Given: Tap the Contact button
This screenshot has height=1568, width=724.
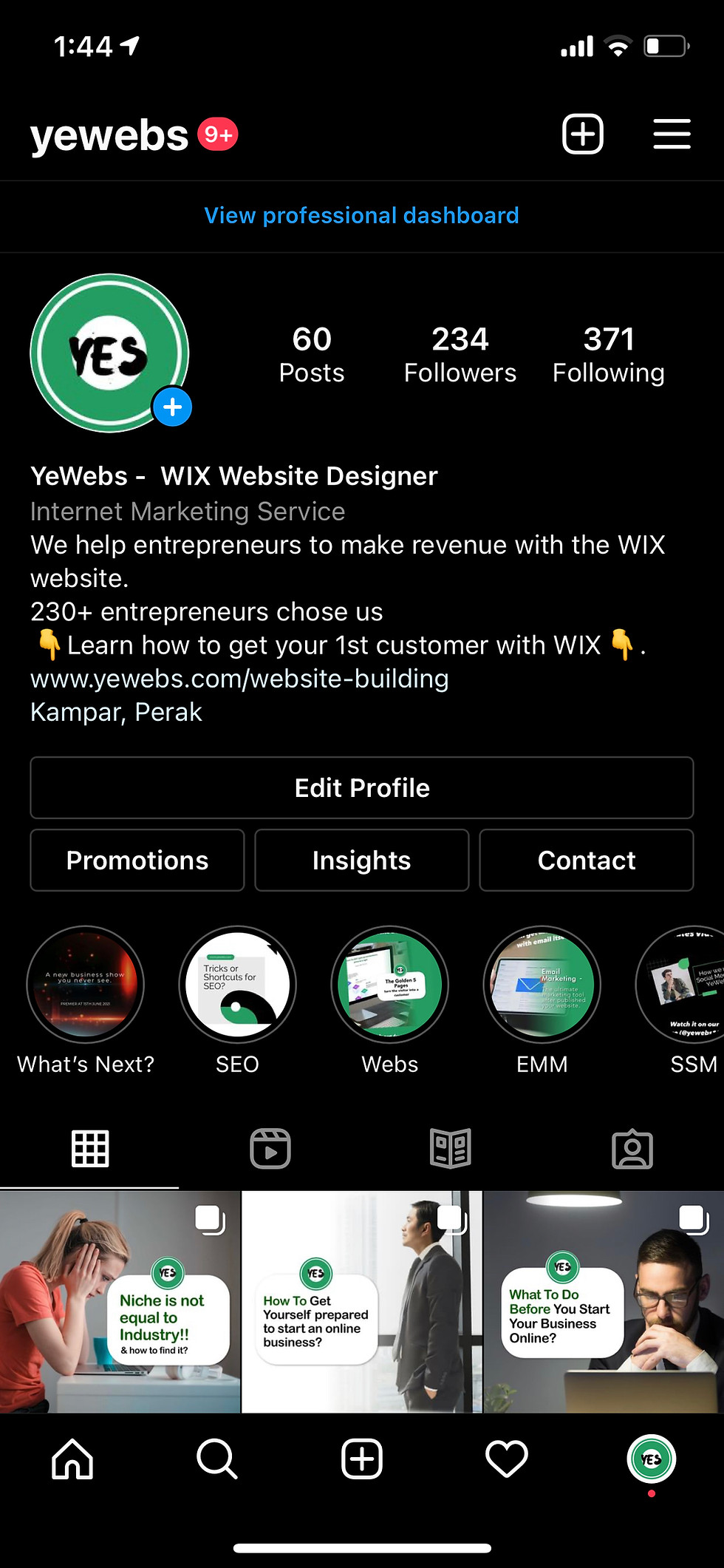Looking at the screenshot, I should click(x=586, y=860).
